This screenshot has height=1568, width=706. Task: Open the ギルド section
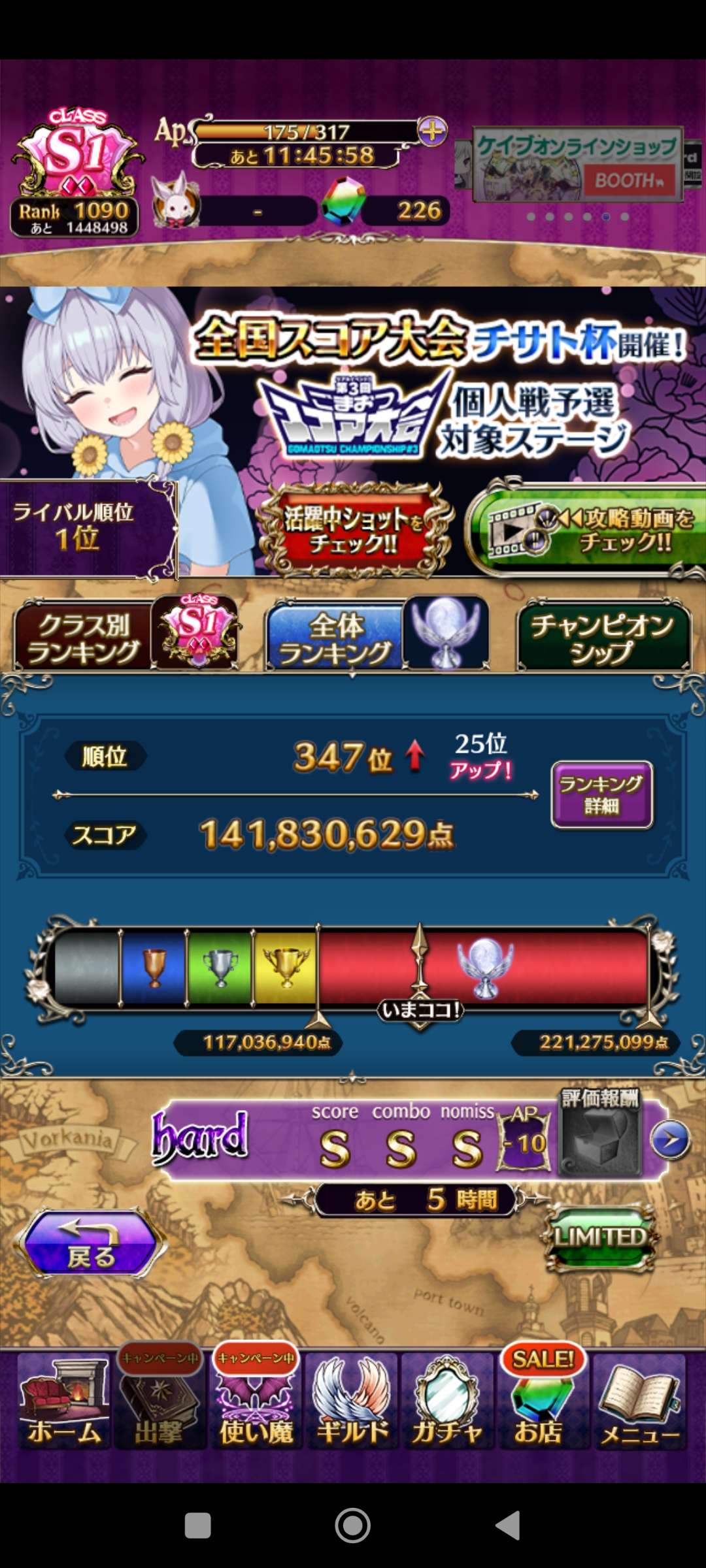point(352,1401)
